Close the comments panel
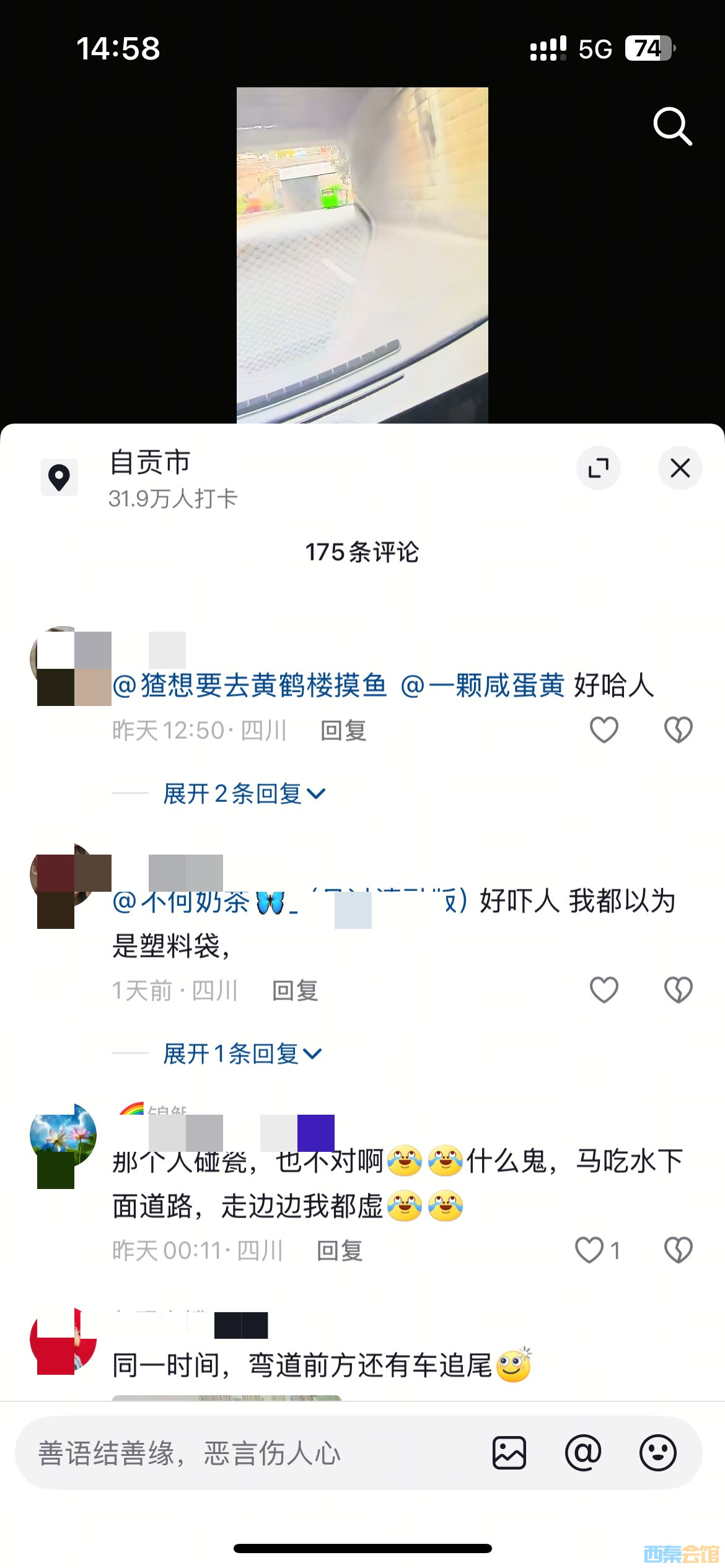 point(680,468)
